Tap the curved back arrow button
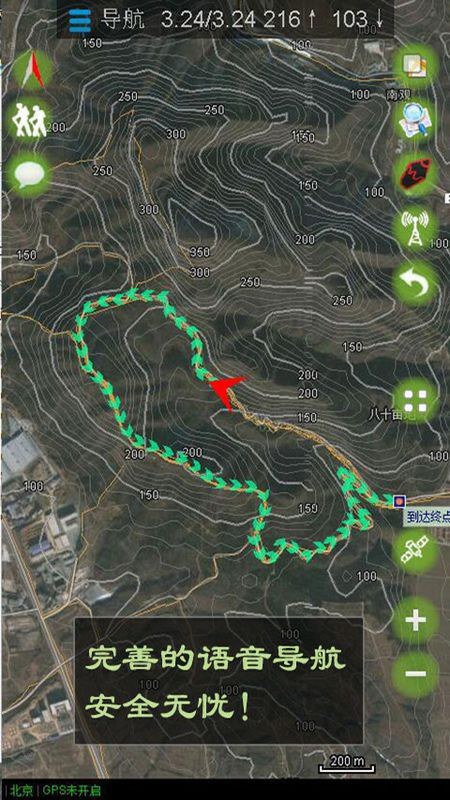Image resolution: width=450 pixels, height=800 pixels. pyautogui.click(x=414, y=284)
